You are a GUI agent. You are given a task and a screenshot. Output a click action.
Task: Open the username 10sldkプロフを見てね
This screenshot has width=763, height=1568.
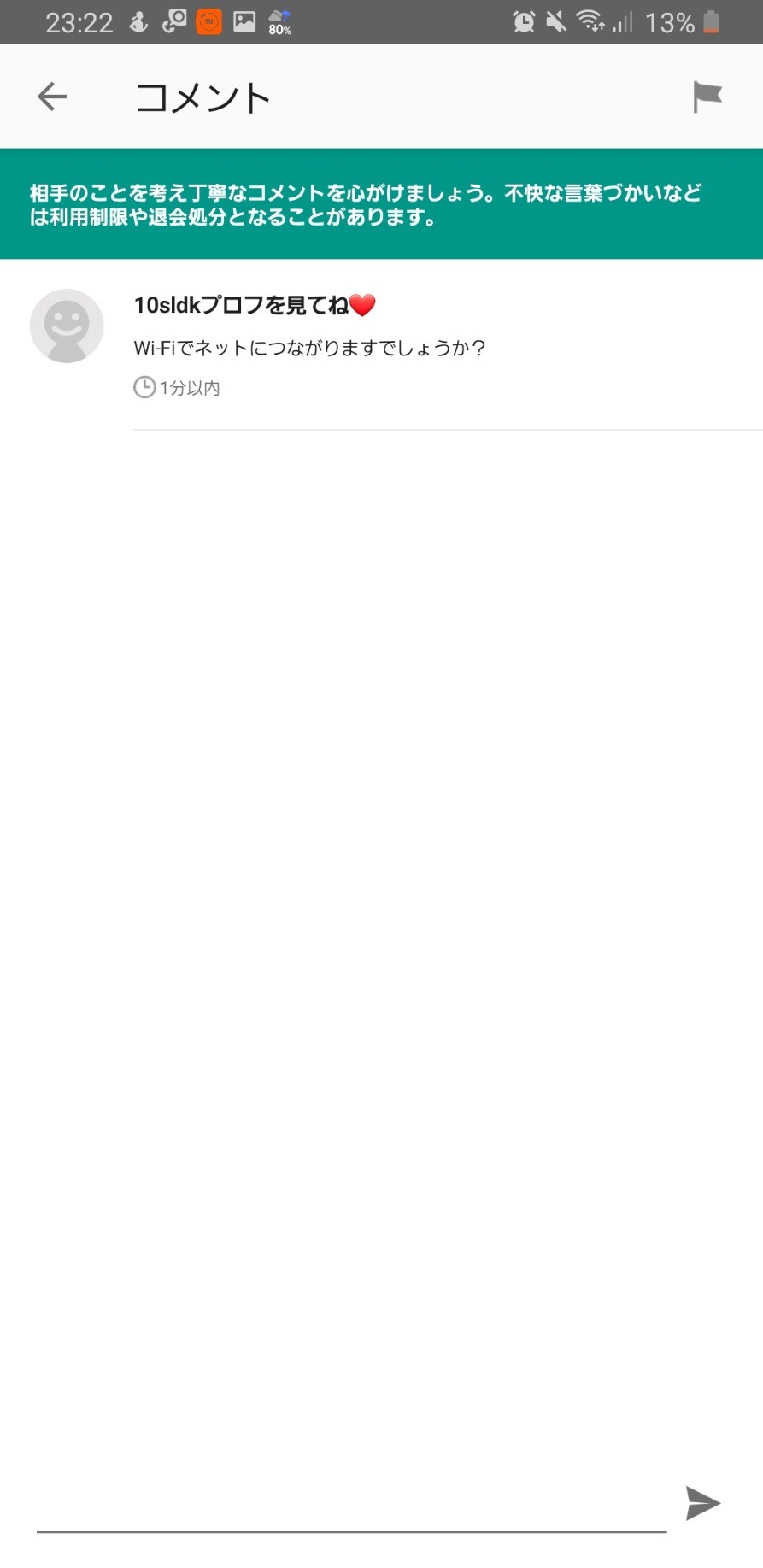coord(254,305)
